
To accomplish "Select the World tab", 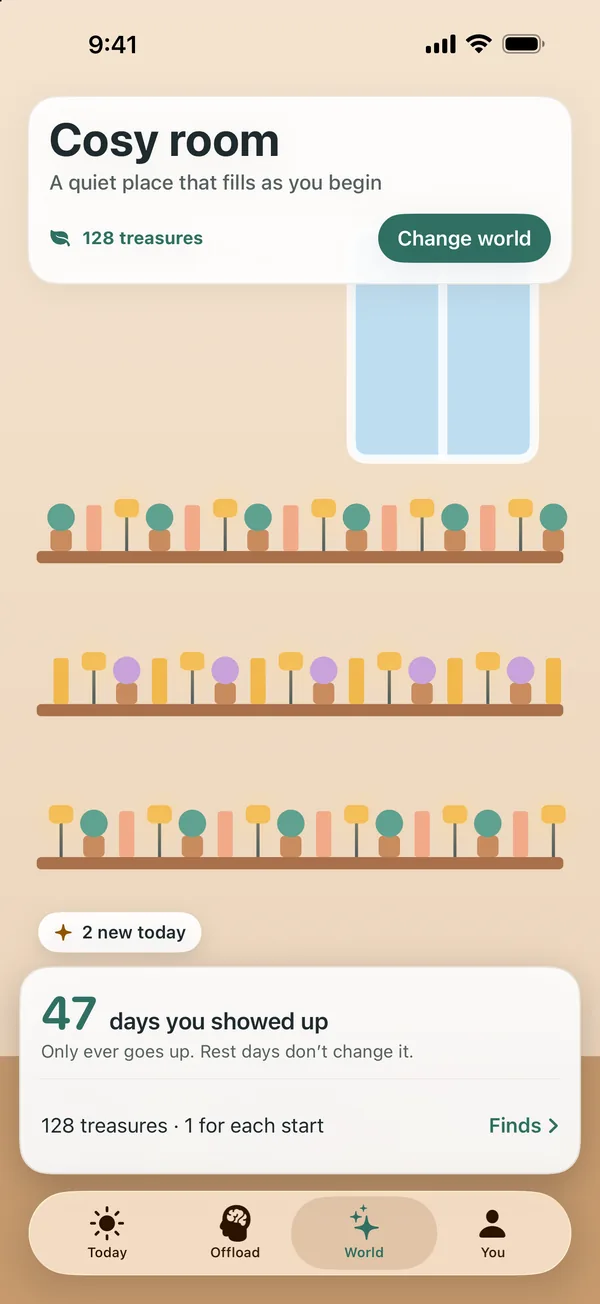I will pos(364,1233).
